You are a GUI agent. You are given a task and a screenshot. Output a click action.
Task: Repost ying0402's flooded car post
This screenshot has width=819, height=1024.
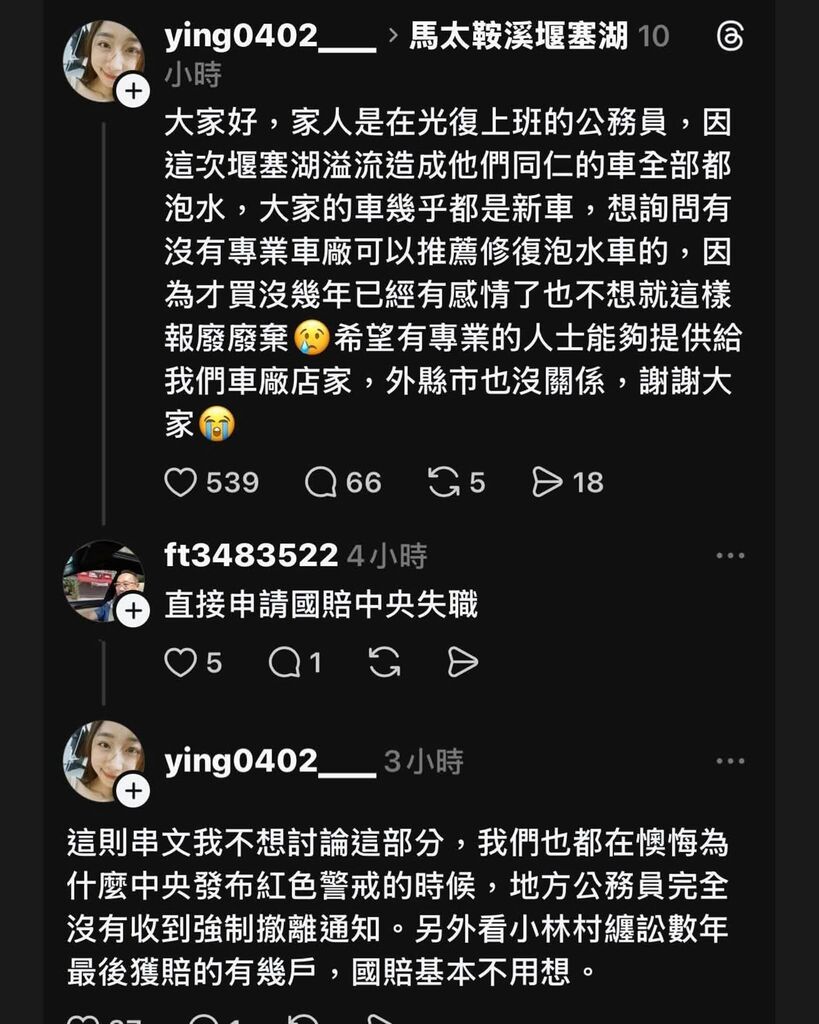[444, 483]
